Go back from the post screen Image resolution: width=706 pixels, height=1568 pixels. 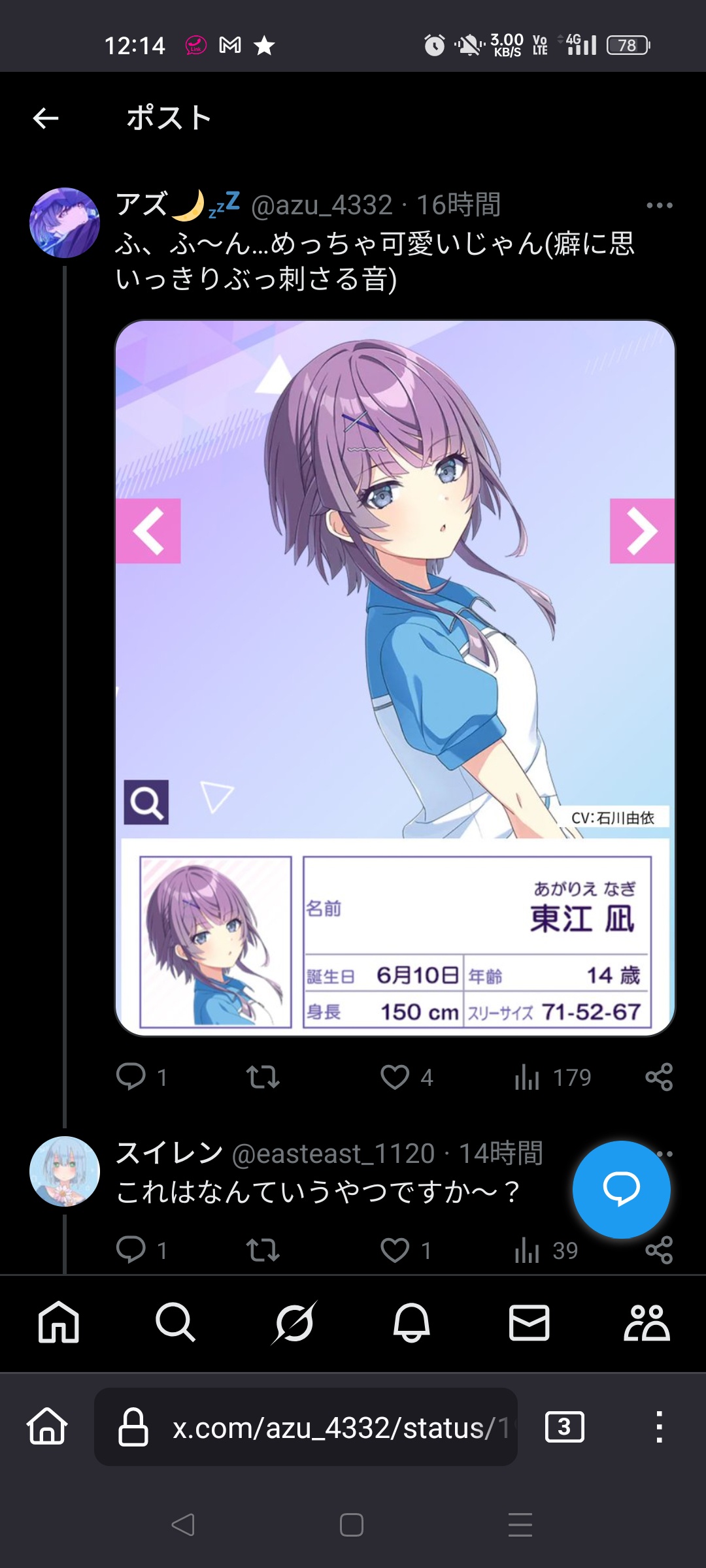(46, 118)
